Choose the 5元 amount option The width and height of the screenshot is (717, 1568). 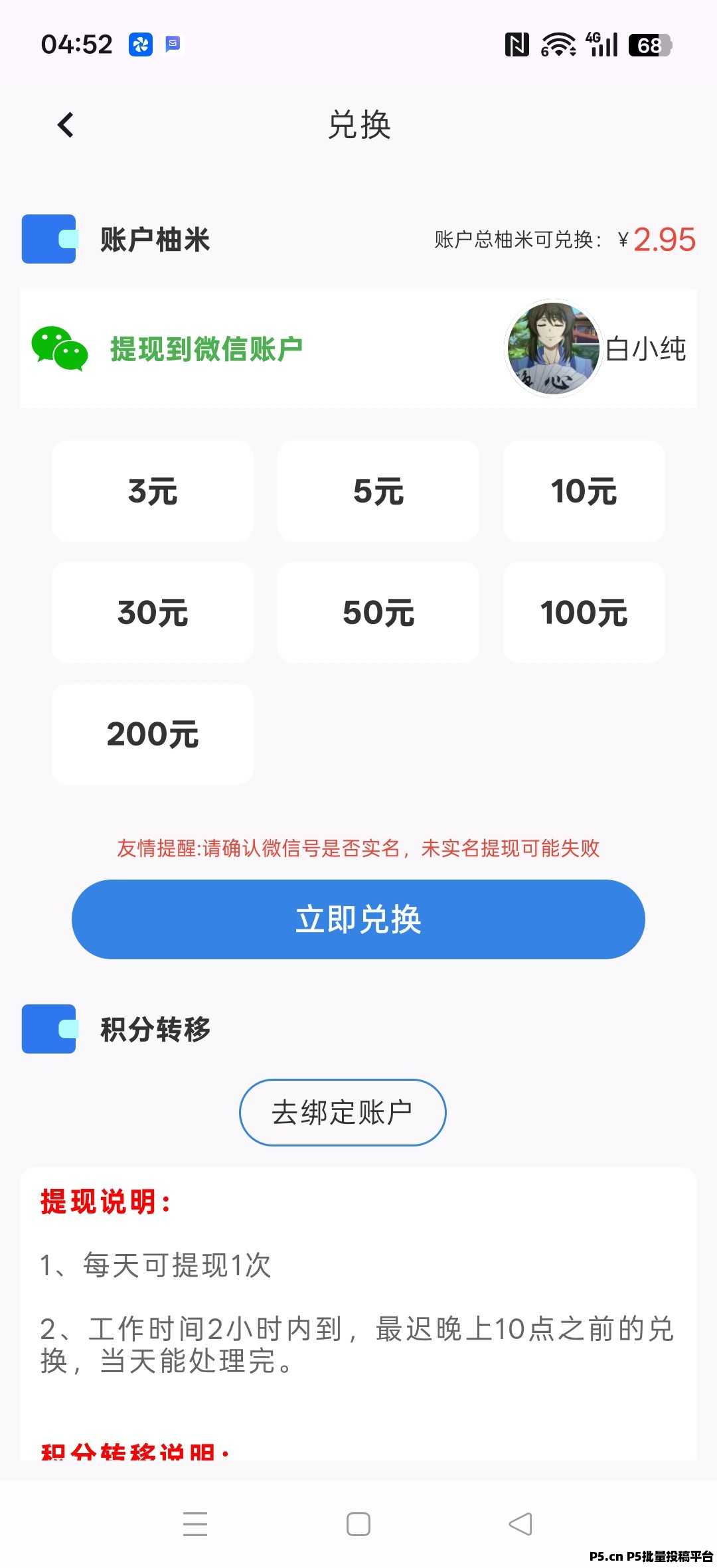(x=378, y=491)
